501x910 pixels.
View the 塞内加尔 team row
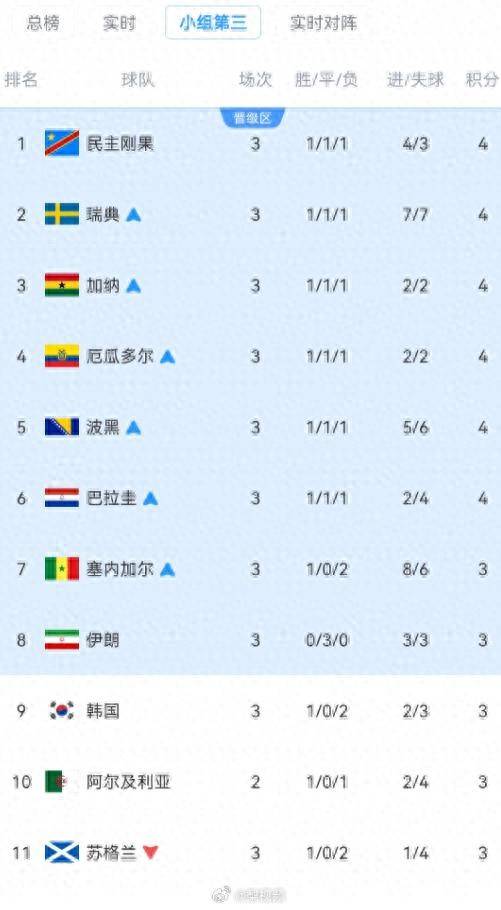(250, 569)
